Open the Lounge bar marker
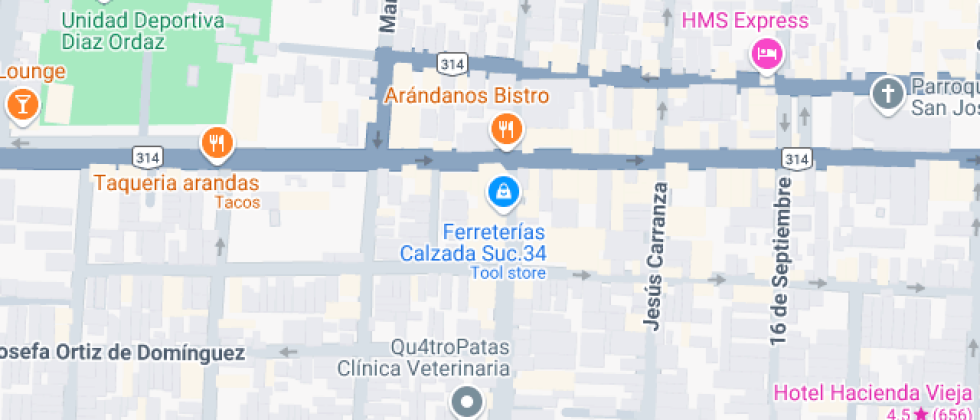Viewport: 980px width, 420px height. click(22, 103)
